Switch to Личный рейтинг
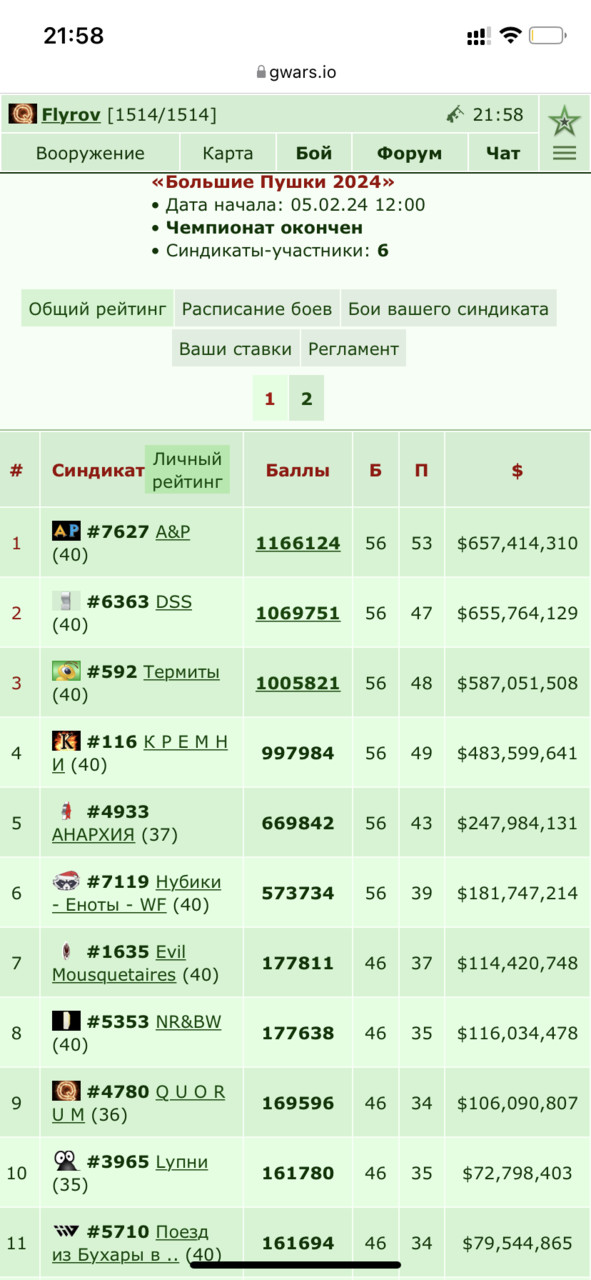Image resolution: width=591 pixels, height=1280 pixels. click(x=187, y=470)
